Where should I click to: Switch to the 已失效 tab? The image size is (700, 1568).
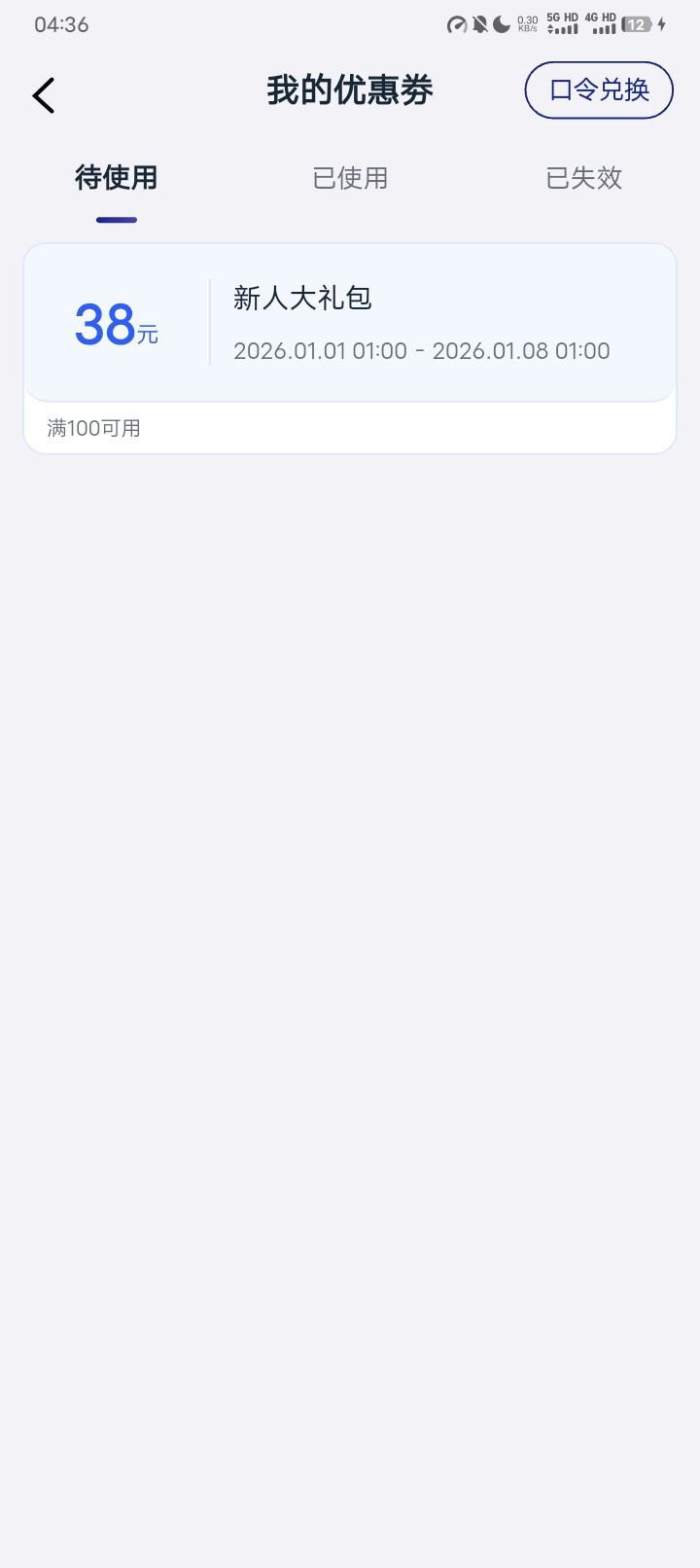tap(583, 178)
